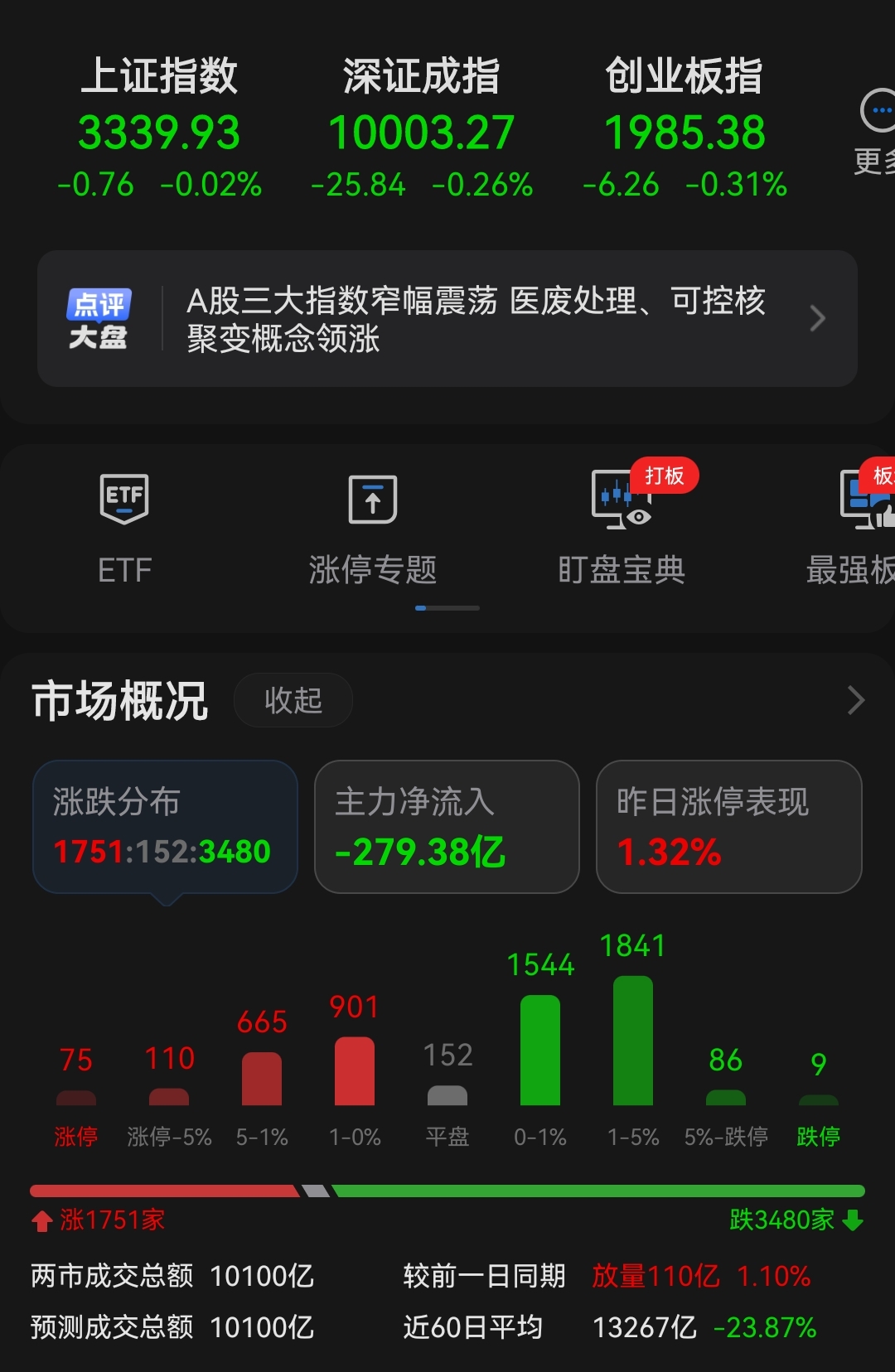Expand the market commentary via right chevron
The image size is (895, 1372).
(817, 319)
